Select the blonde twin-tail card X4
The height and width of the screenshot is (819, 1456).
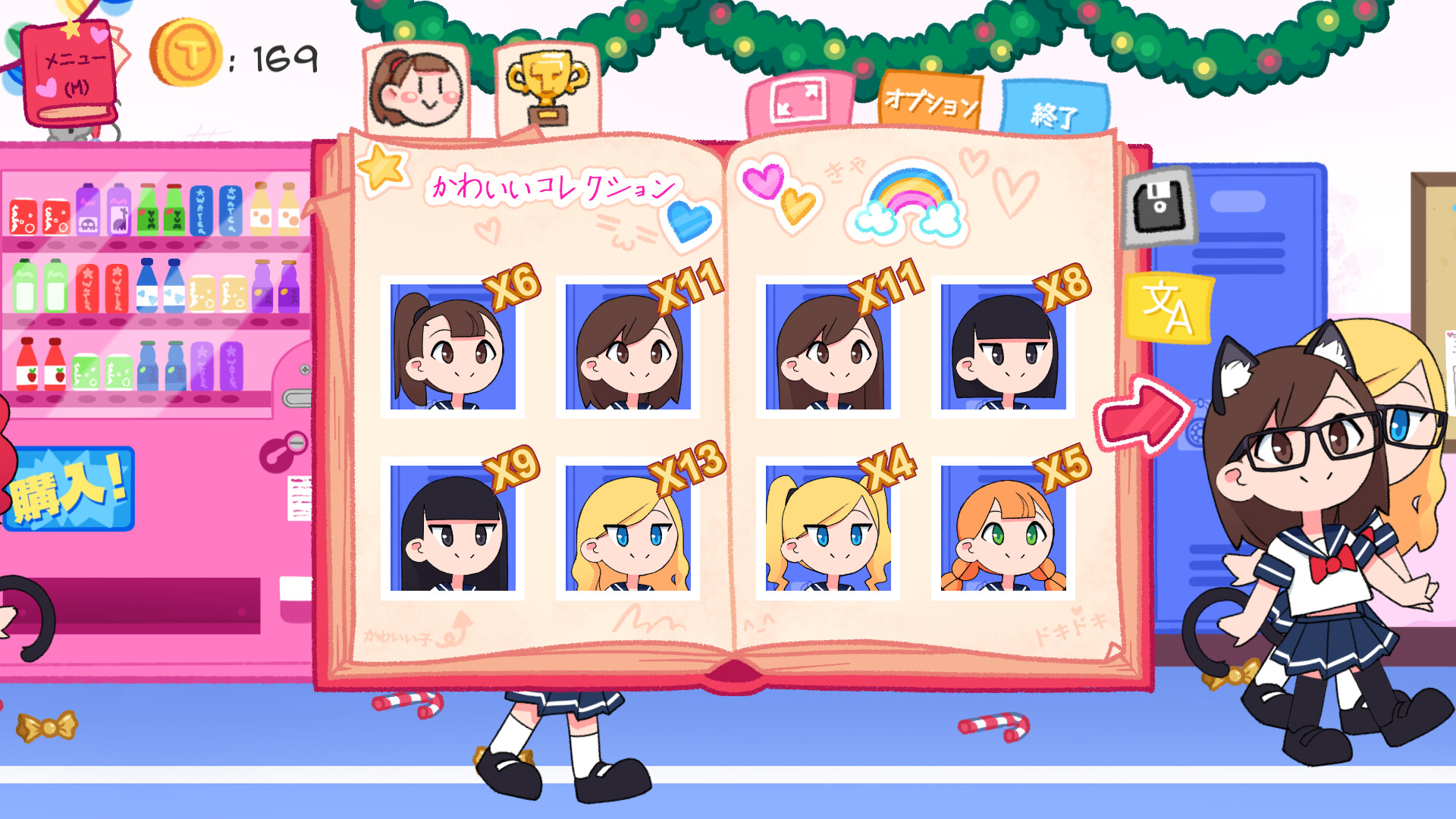(x=828, y=528)
